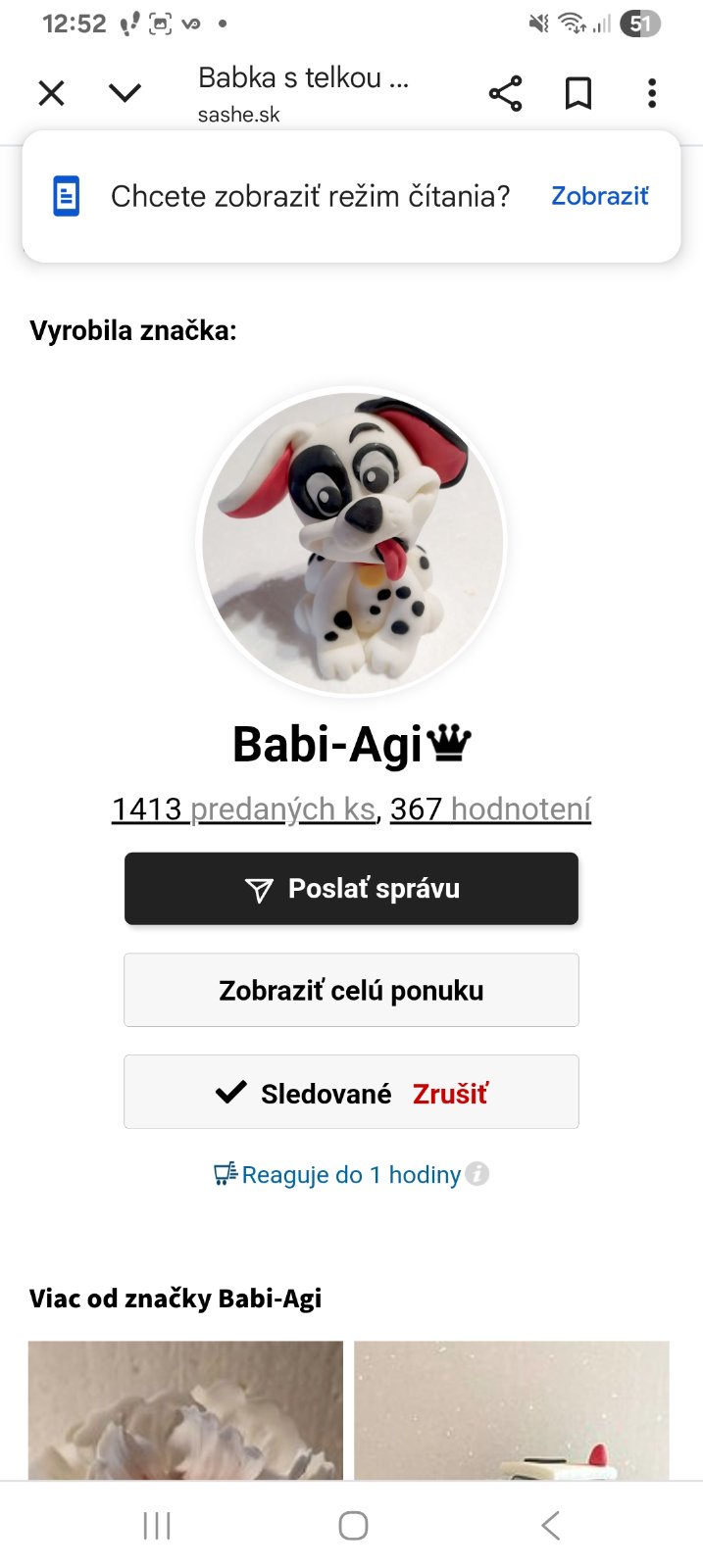Open the flower product tile

185,1409
